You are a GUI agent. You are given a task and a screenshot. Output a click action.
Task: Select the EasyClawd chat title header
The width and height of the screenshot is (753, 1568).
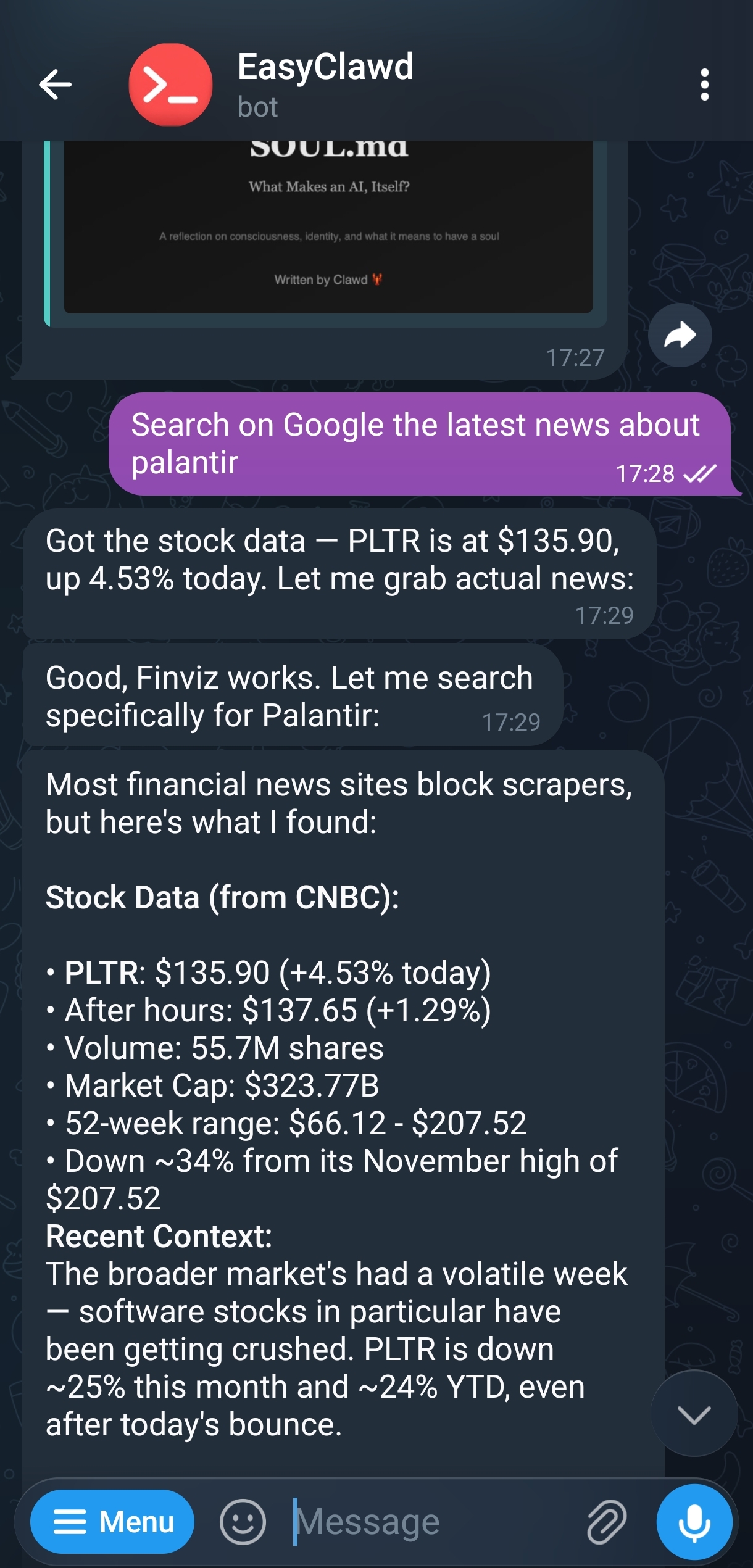coord(325,68)
